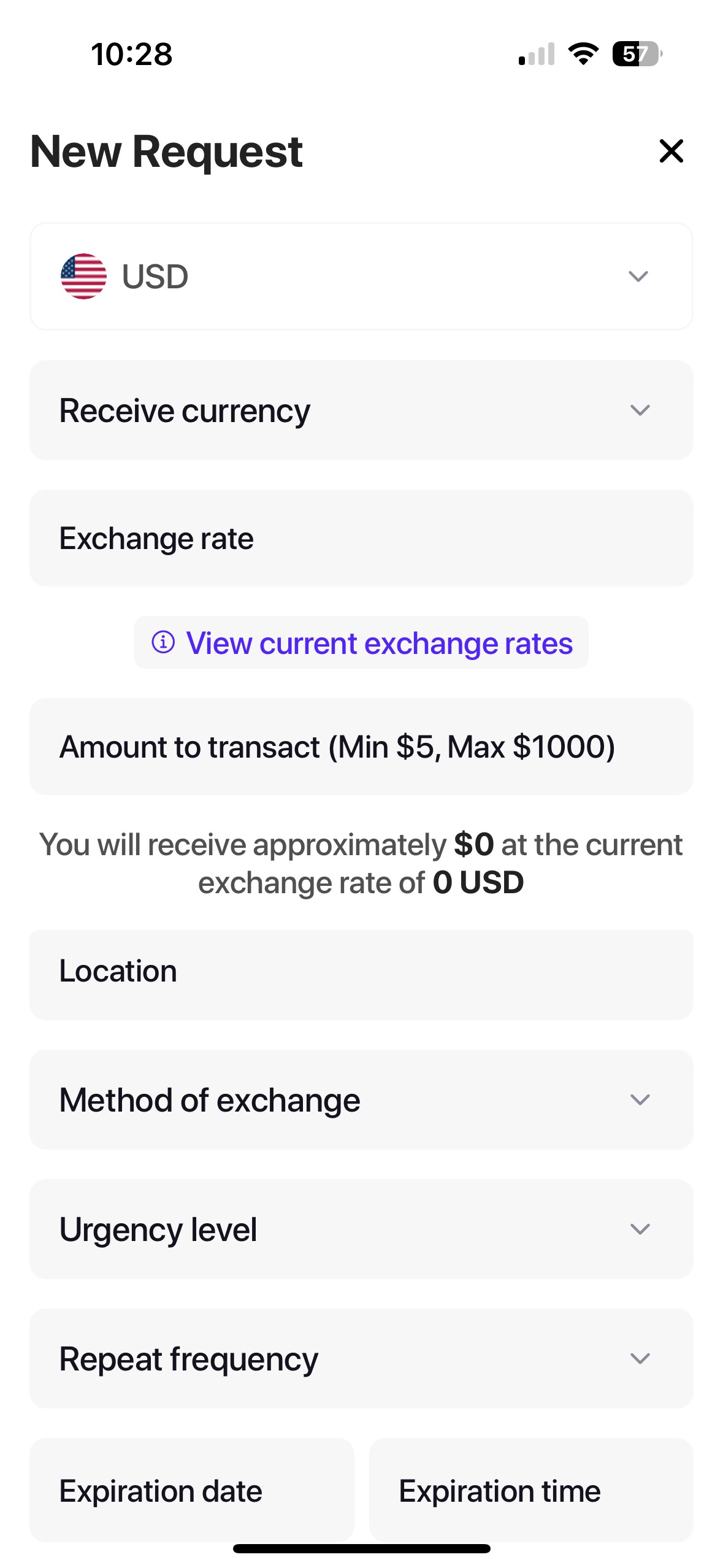Select the Amount to transact field
The image size is (723, 1568).
(x=361, y=746)
